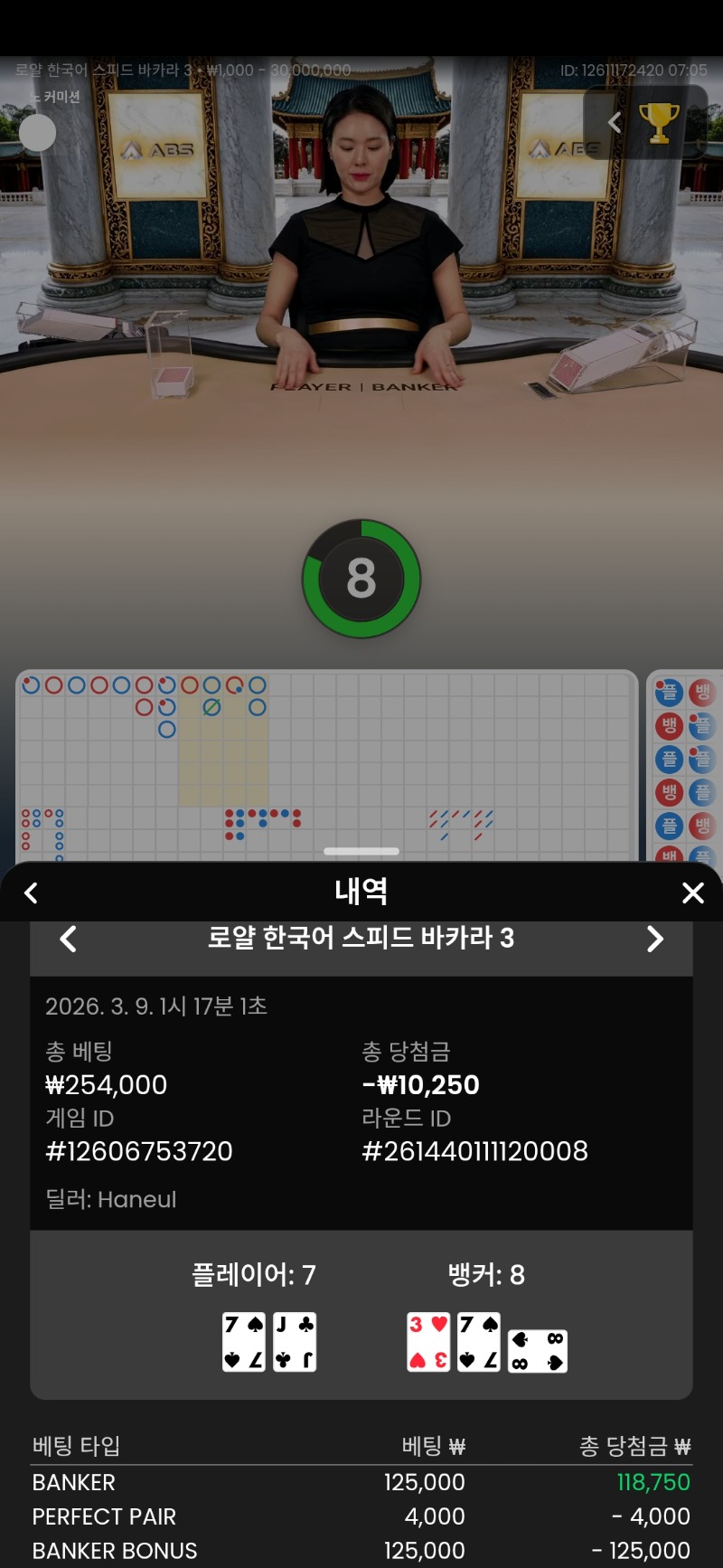
Task: Go back from the 내역 panel
Action: 31,893
